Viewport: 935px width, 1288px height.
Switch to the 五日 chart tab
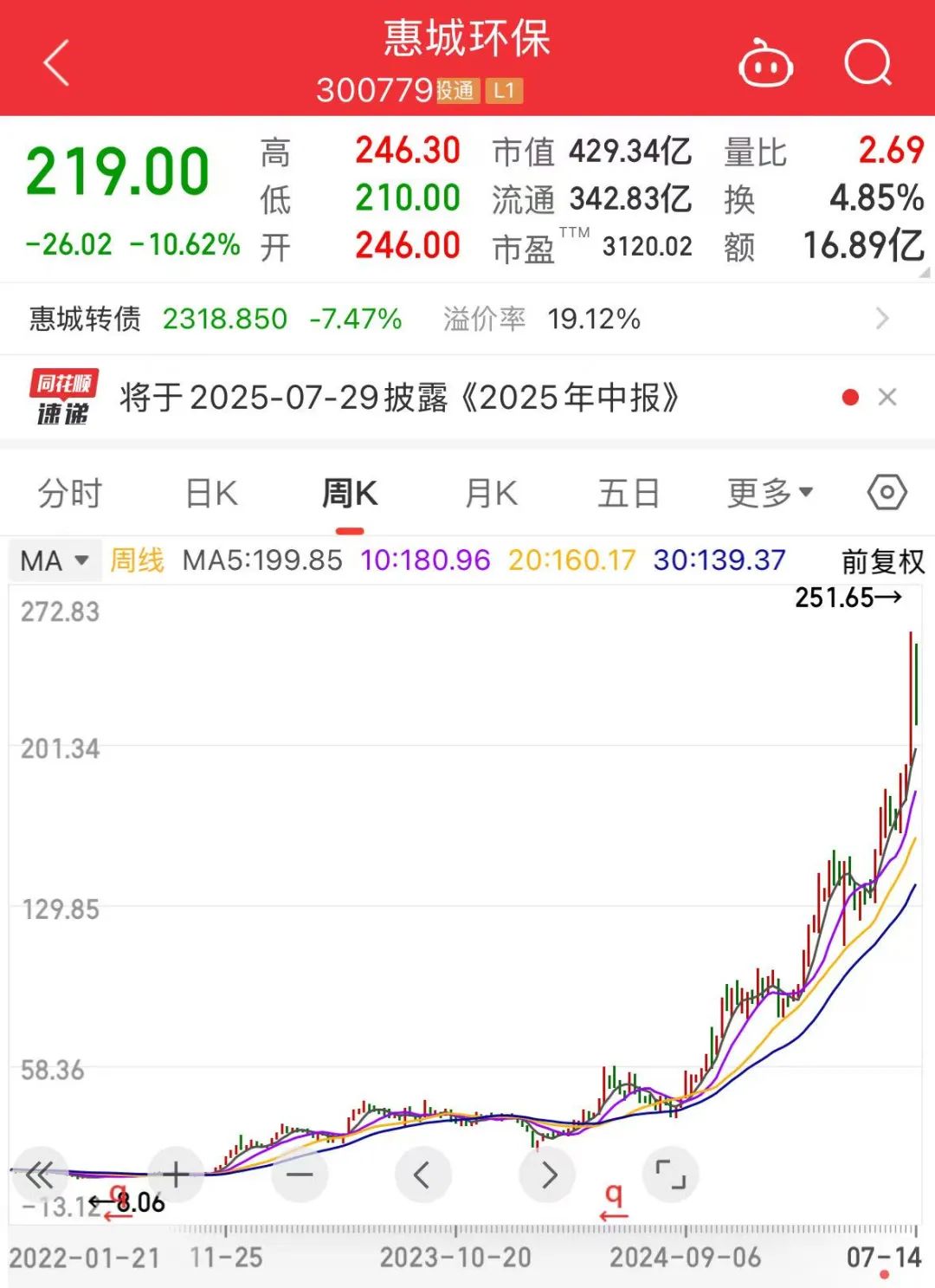pyautogui.click(x=629, y=494)
